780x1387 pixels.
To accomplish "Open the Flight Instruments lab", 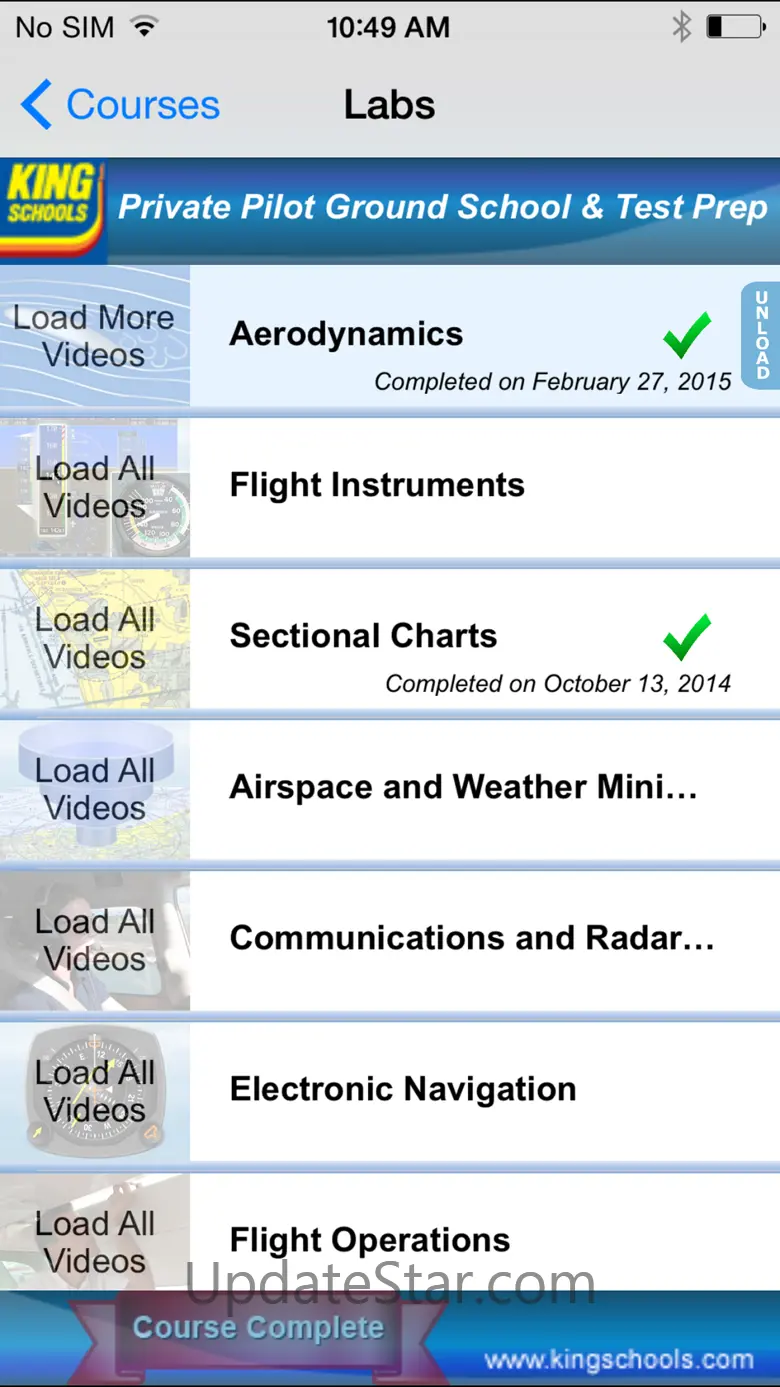I will point(485,487).
